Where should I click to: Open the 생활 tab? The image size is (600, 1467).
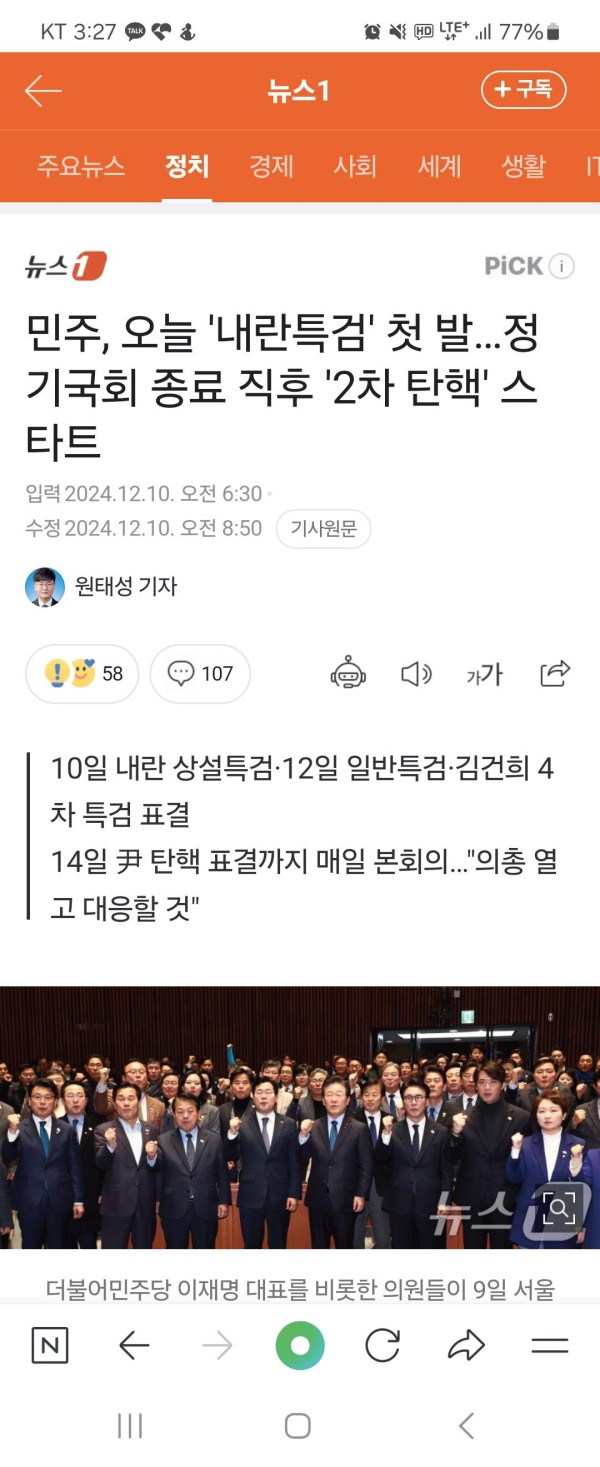coord(523,166)
